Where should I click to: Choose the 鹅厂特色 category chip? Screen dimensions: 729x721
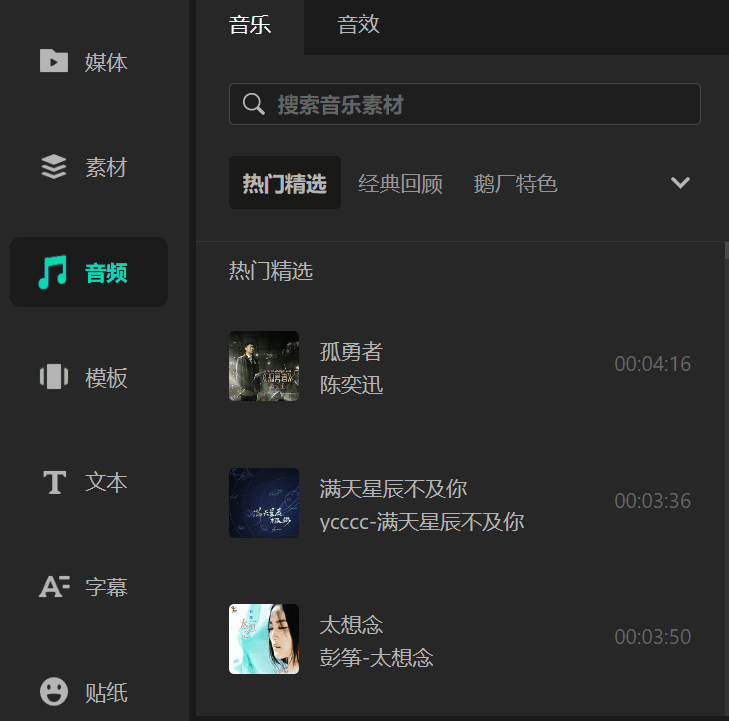click(515, 184)
